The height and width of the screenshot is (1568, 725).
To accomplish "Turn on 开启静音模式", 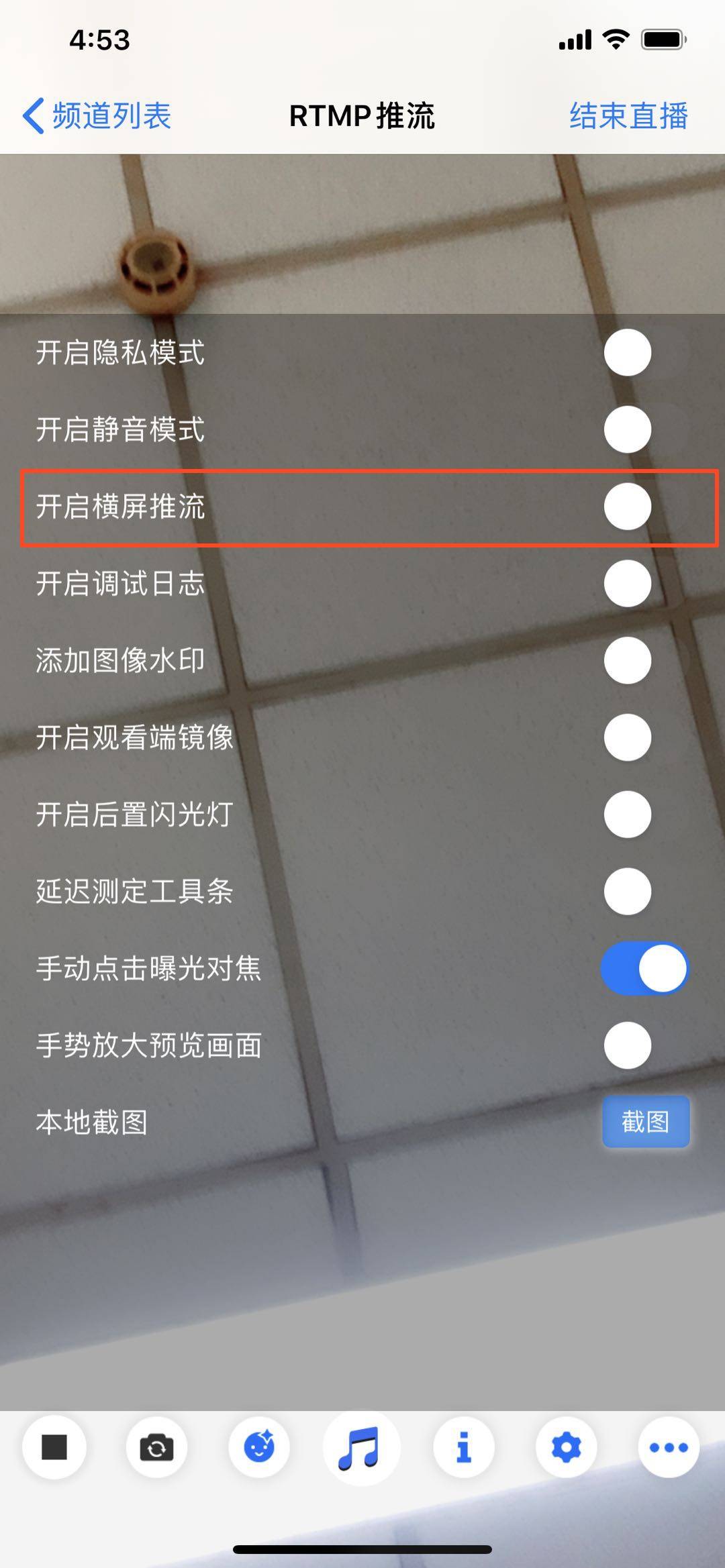I will (644, 429).
